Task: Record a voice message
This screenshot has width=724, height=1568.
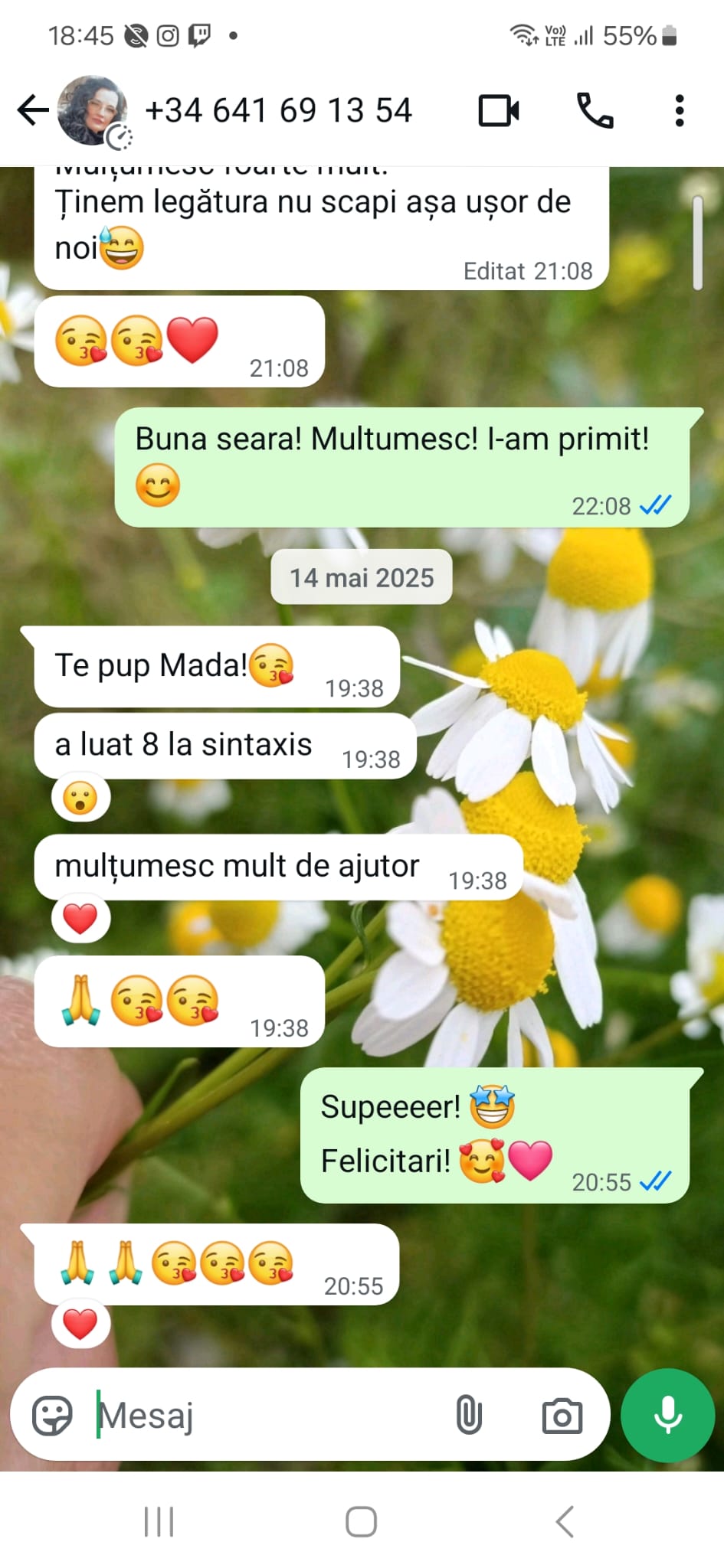Action: click(x=668, y=1415)
